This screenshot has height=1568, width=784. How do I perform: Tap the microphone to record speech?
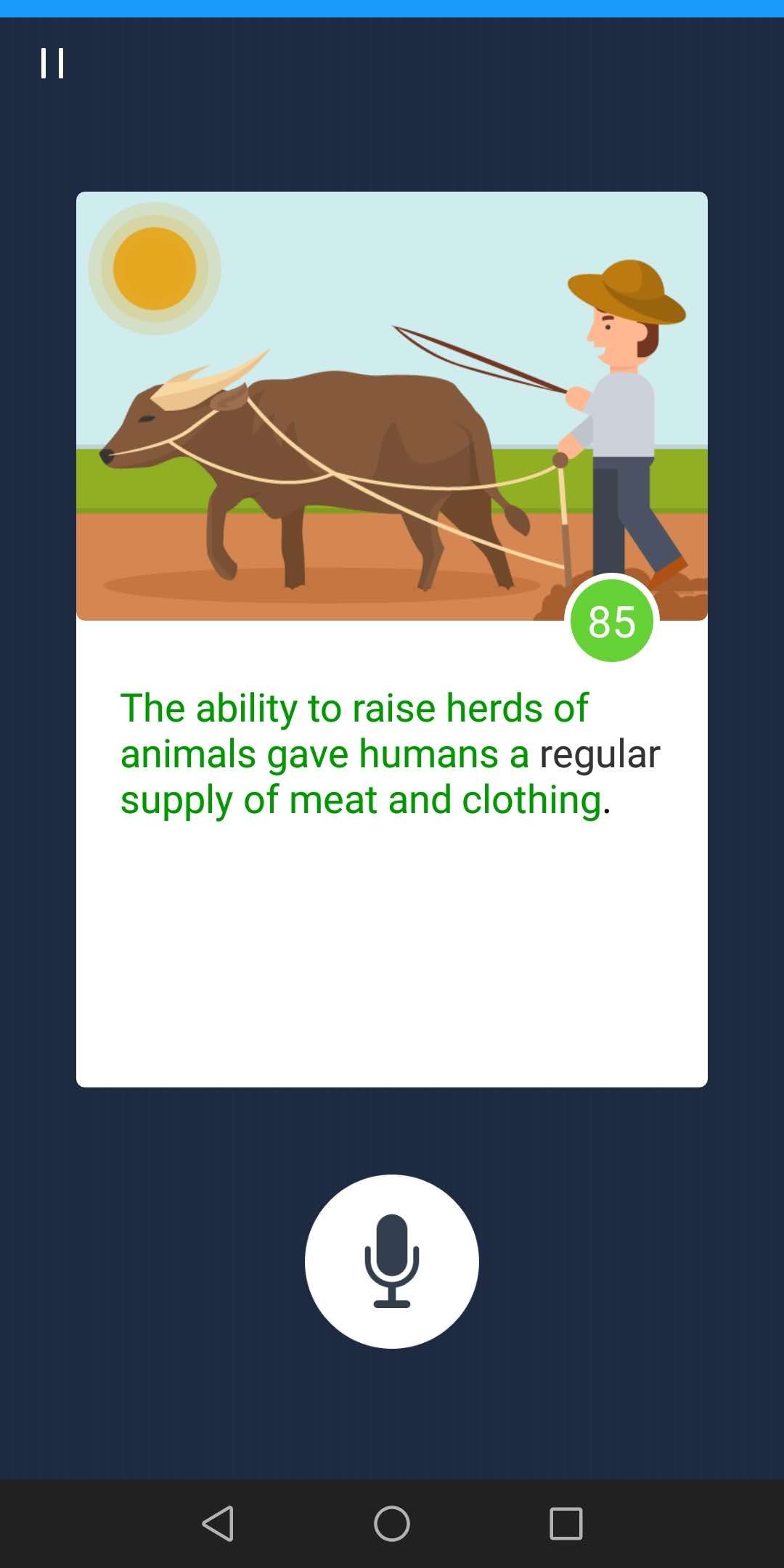[x=392, y=1262]
